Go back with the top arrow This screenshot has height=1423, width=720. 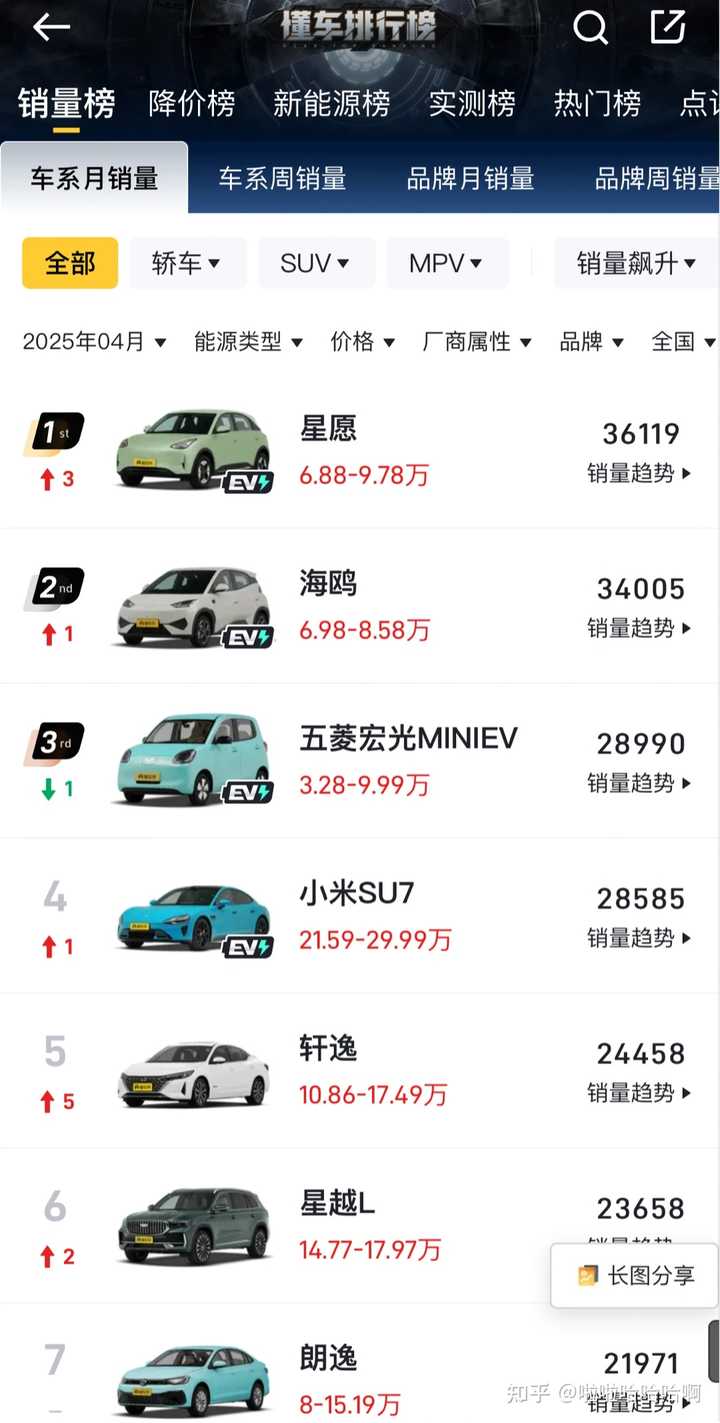point(51,28)
